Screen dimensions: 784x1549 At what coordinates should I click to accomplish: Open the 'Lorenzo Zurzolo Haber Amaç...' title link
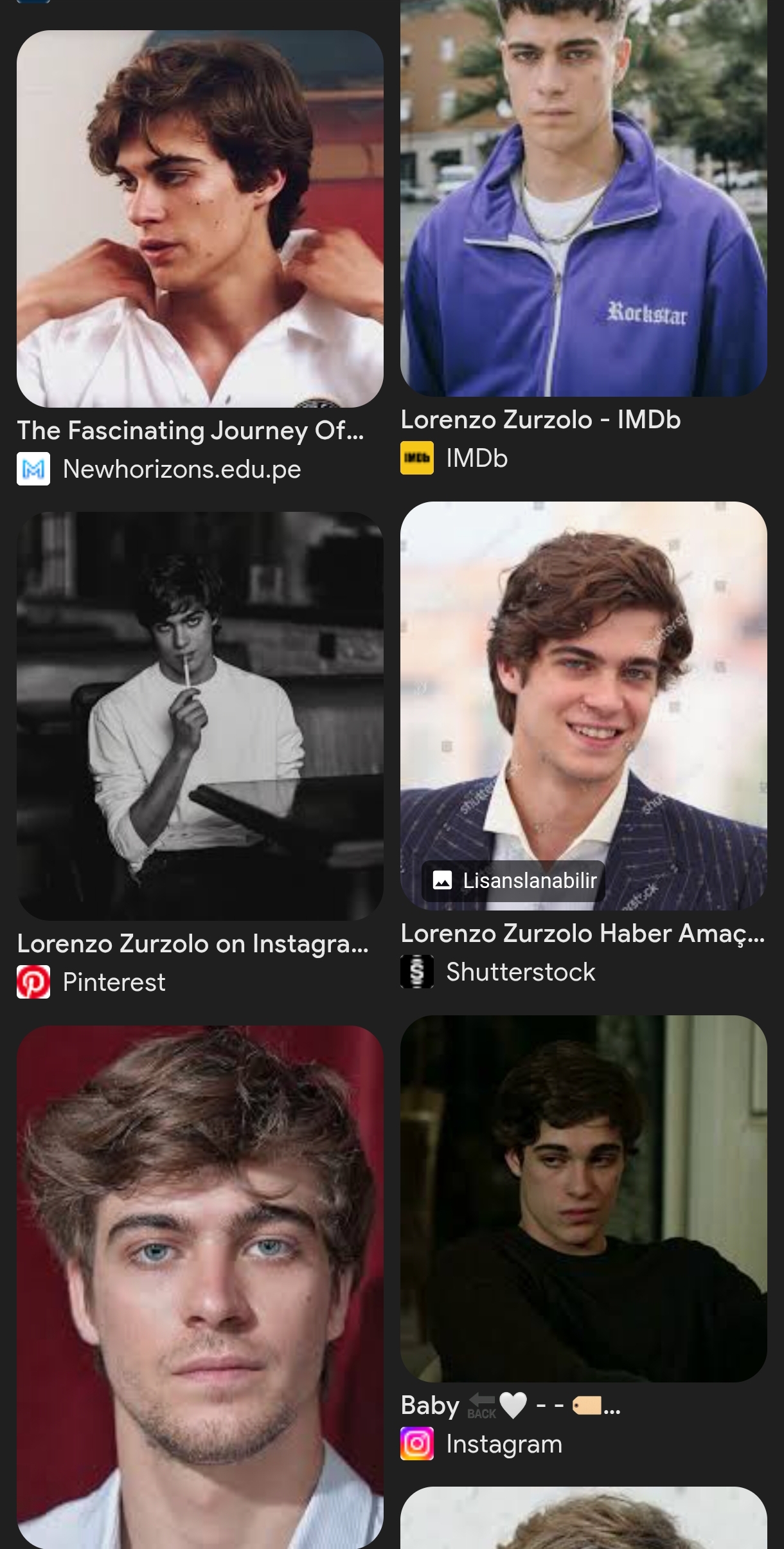click(x=583, y=934)
